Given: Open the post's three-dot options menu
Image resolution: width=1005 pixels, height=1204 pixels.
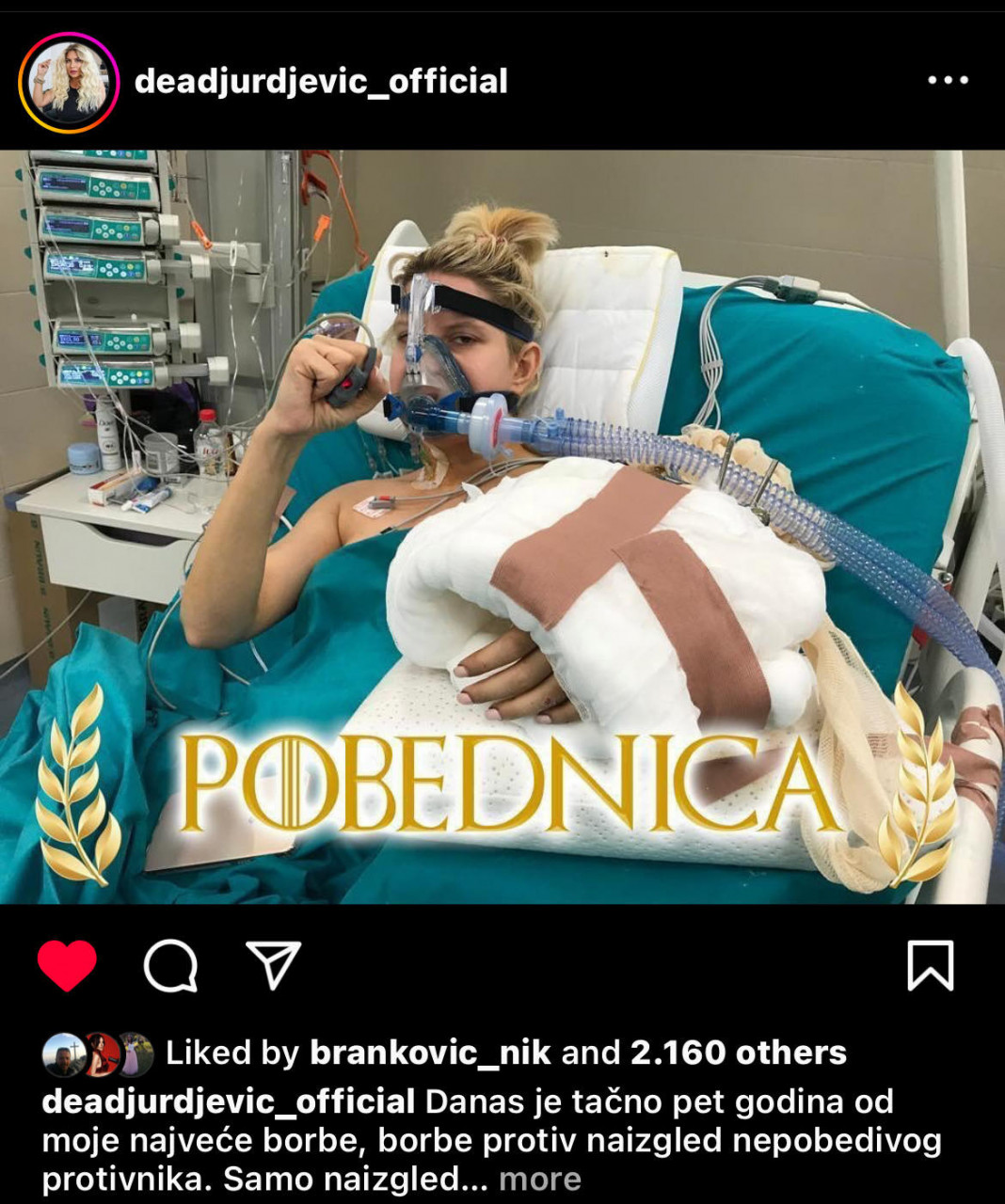Looking at the screenshot, I should (x=947, y=81).
